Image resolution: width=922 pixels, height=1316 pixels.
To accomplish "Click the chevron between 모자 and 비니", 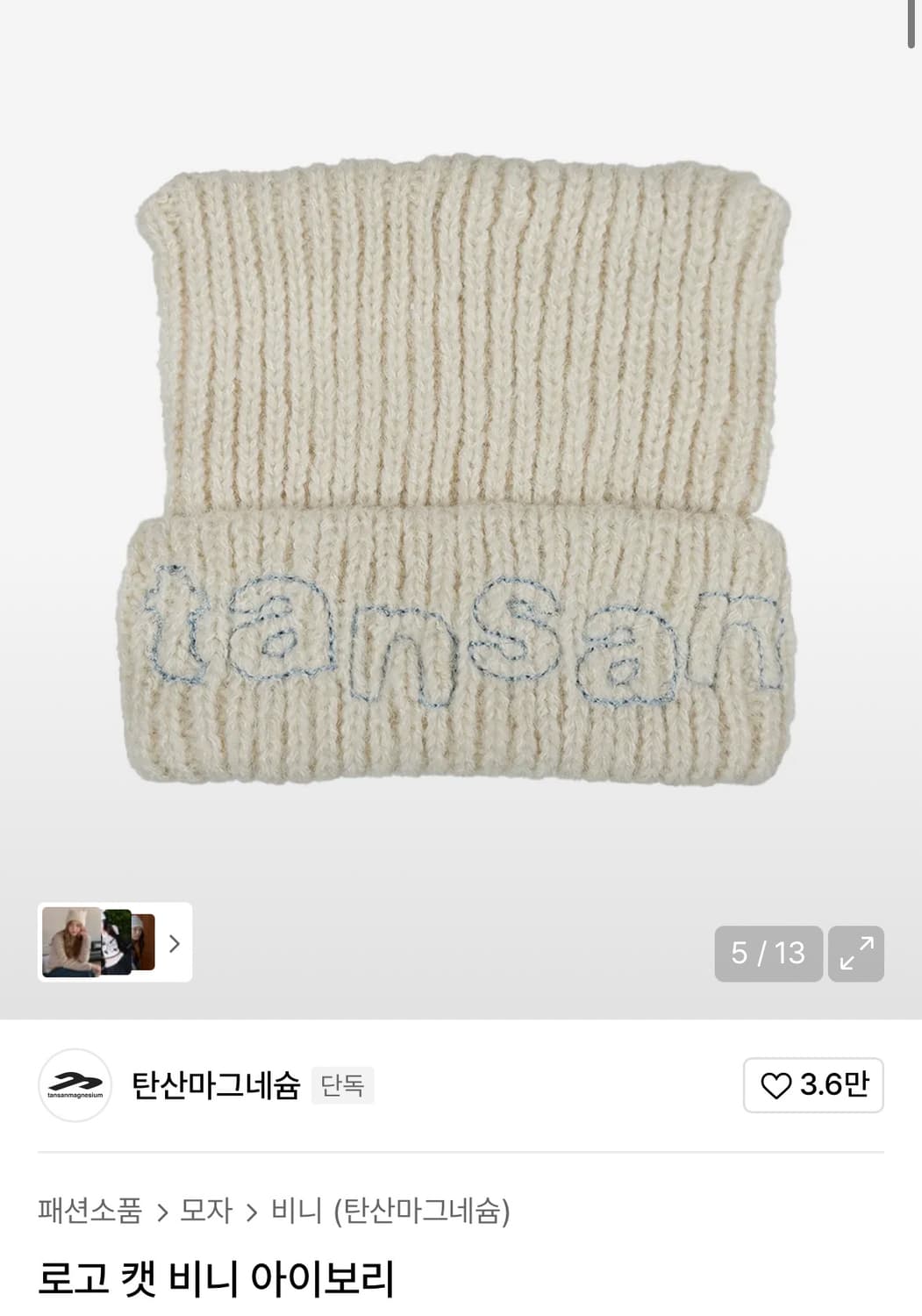I will (x=252, y=1211).
